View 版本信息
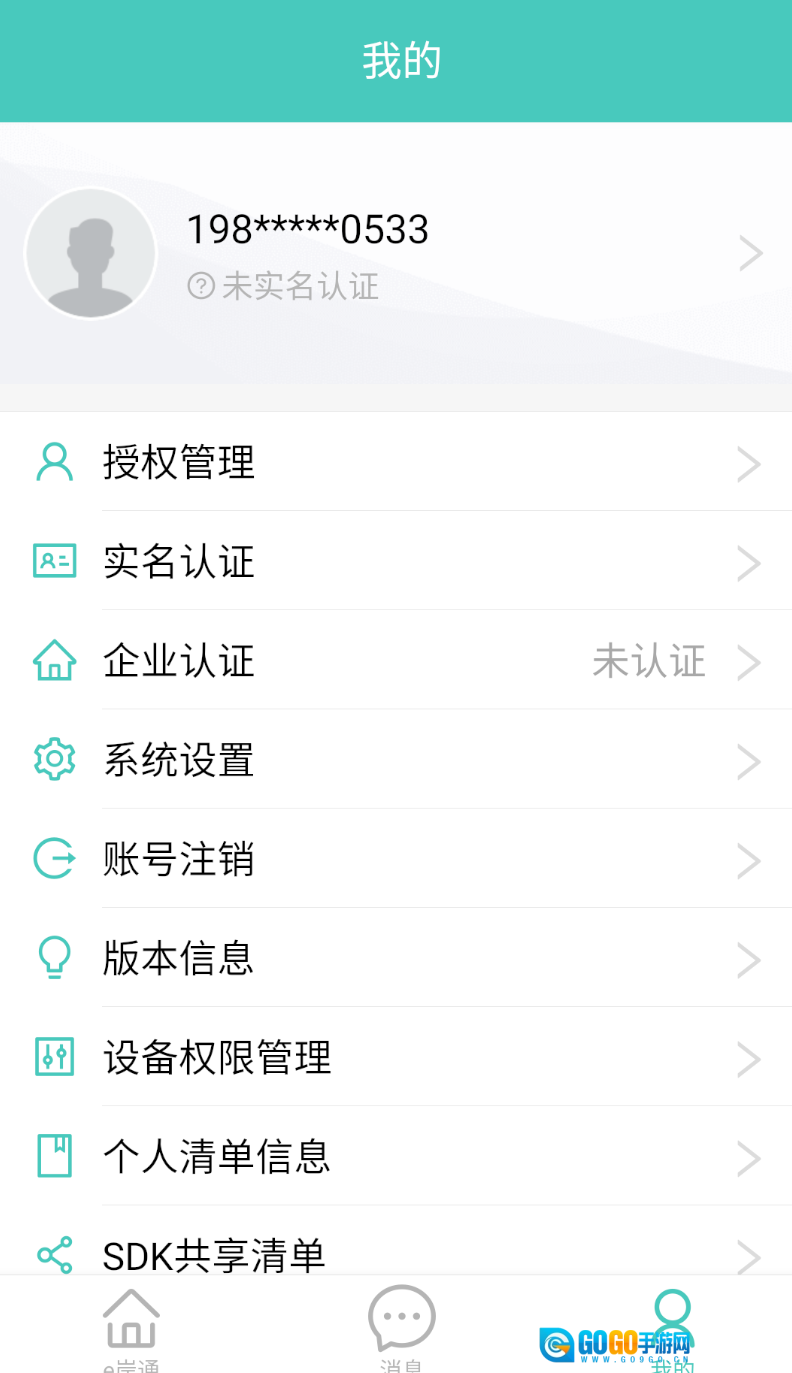This screenshot has width=792, height=1373. click(396, 959)
